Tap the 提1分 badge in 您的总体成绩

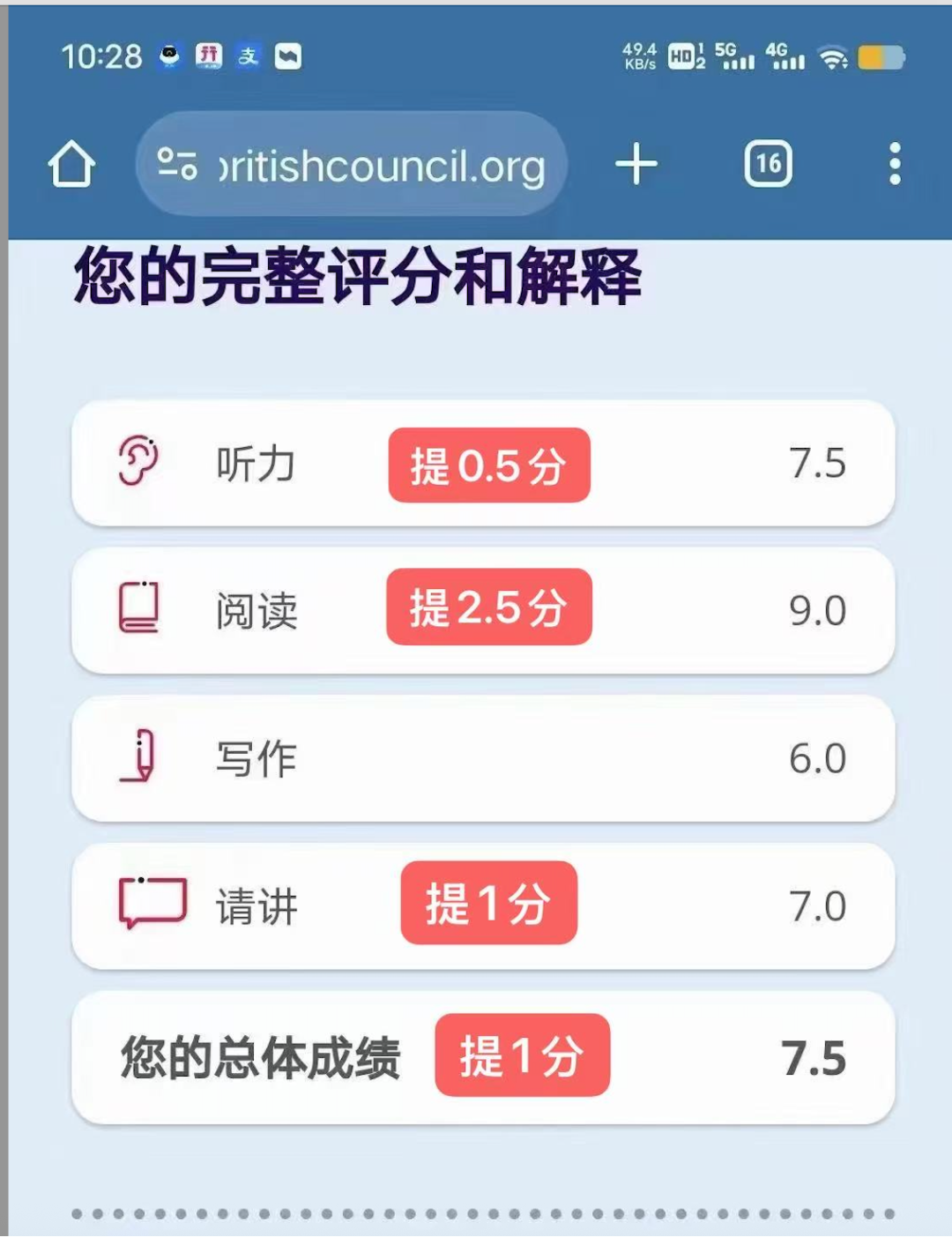point(522,1057)
